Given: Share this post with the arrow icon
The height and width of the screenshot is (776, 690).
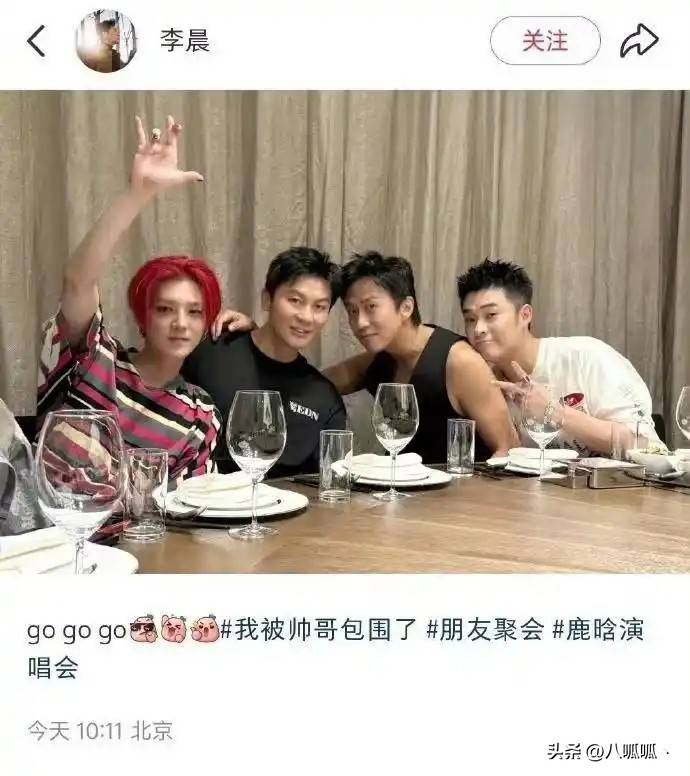Looking at the screenshot, I should pos(639,41).
